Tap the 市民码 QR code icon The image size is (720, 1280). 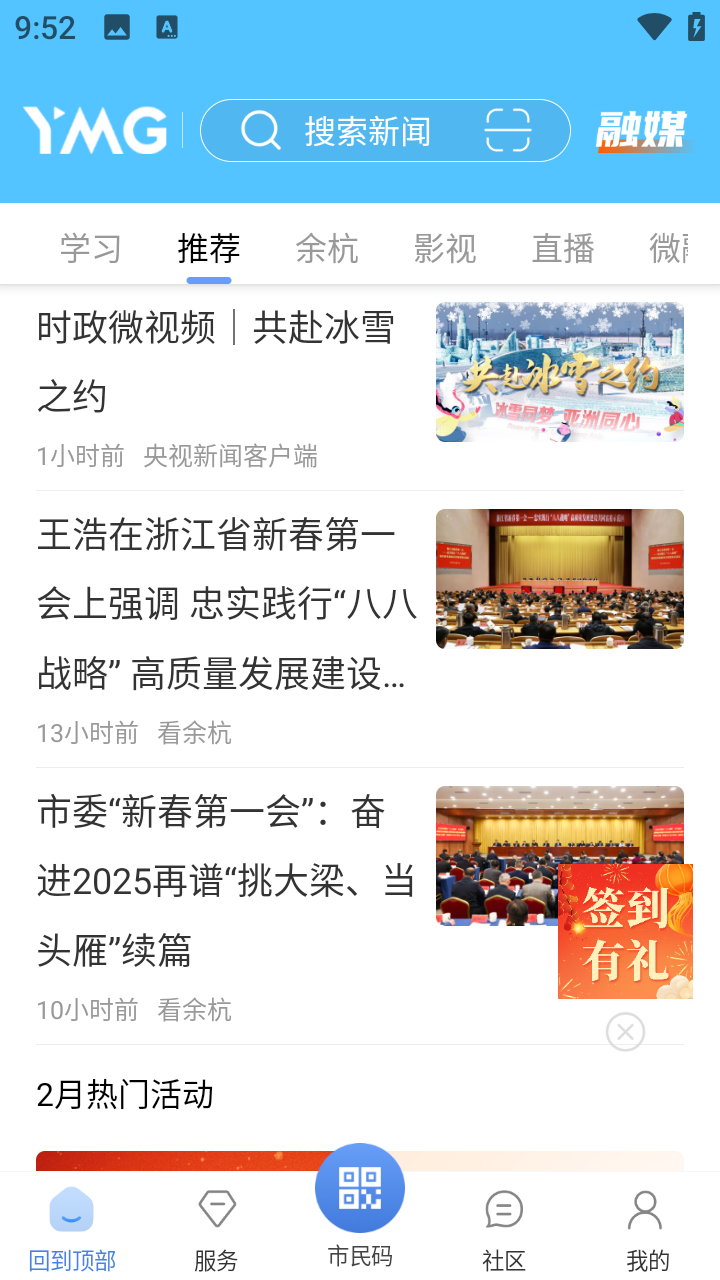click(360, 1188)
